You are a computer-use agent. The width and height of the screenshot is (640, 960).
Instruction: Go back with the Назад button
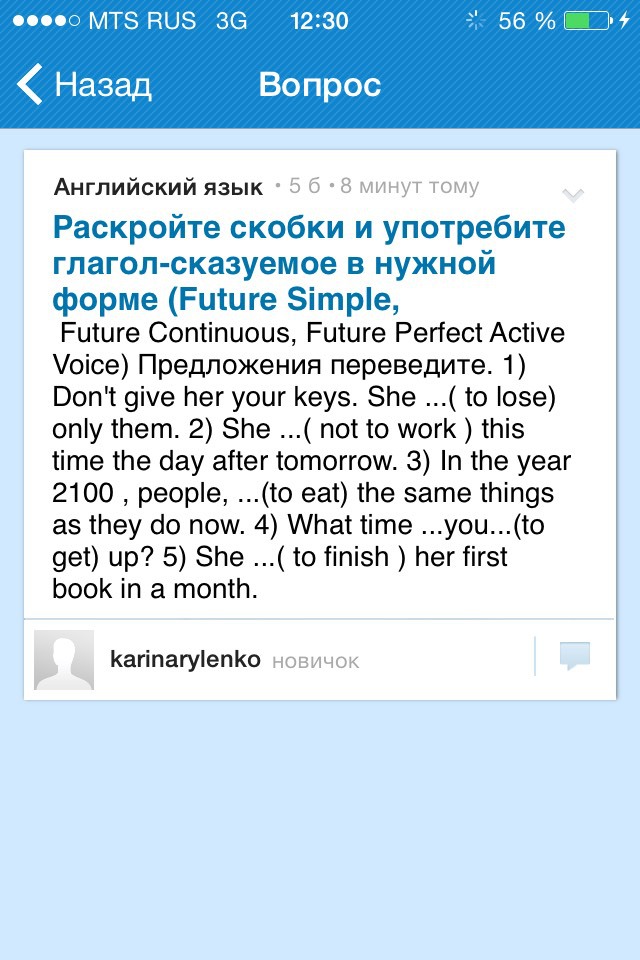point(84,85)
